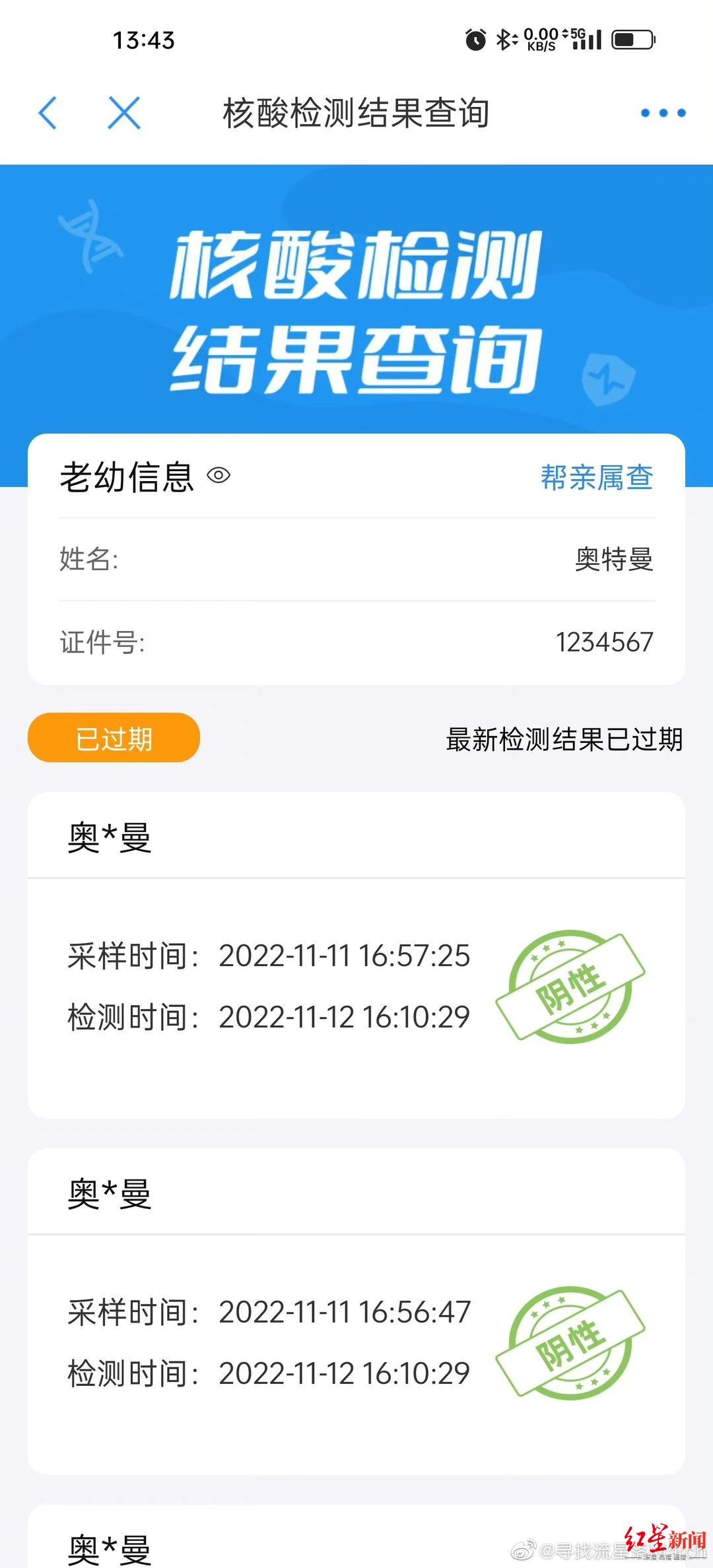Open the three-dot more options menu
The height and width of the screenshot is (1568, 713).
663,113
